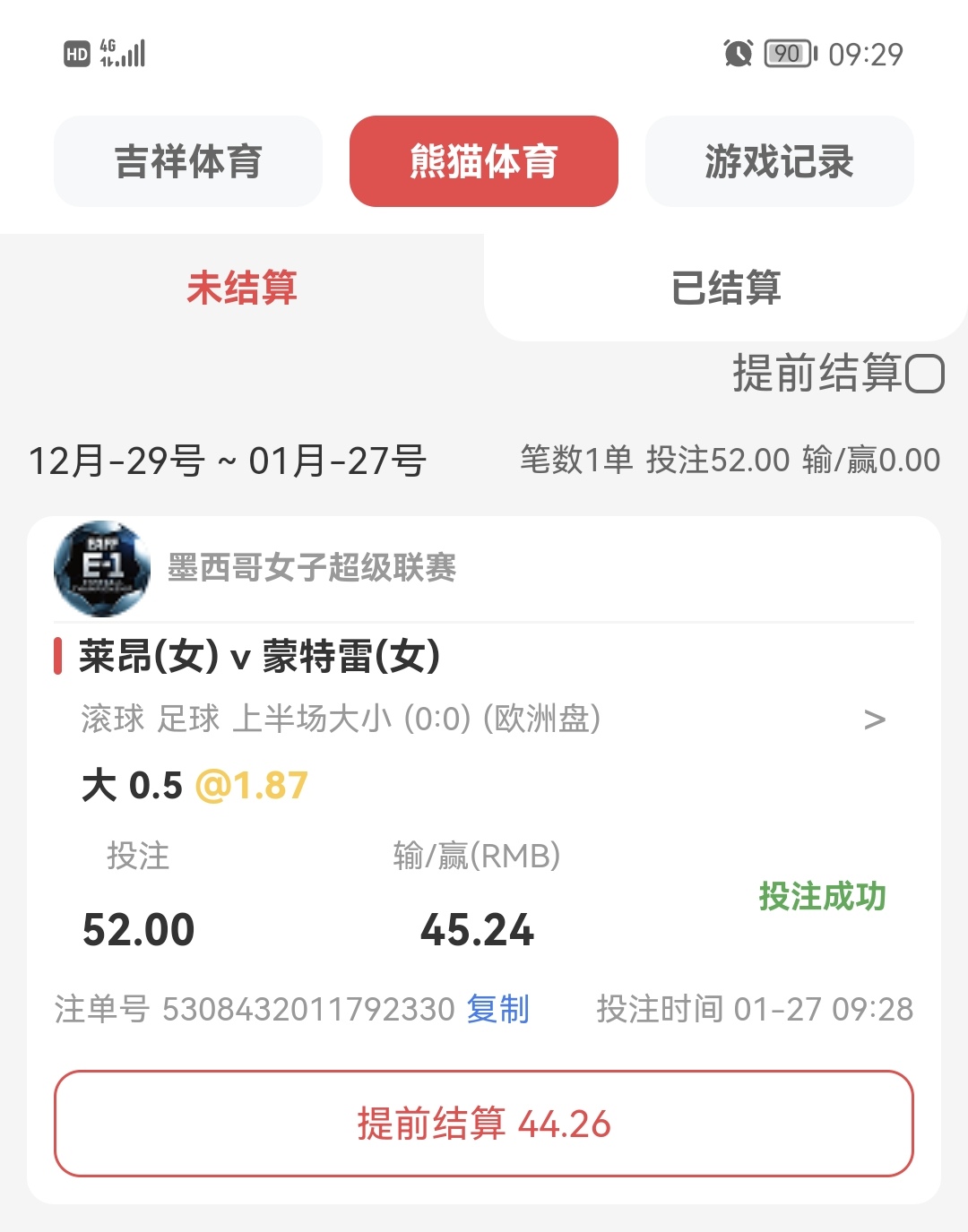968x1232 pixels.
Task: Switch to 已结算 bets
Action: pyautogui.click(x=726, y=288)
